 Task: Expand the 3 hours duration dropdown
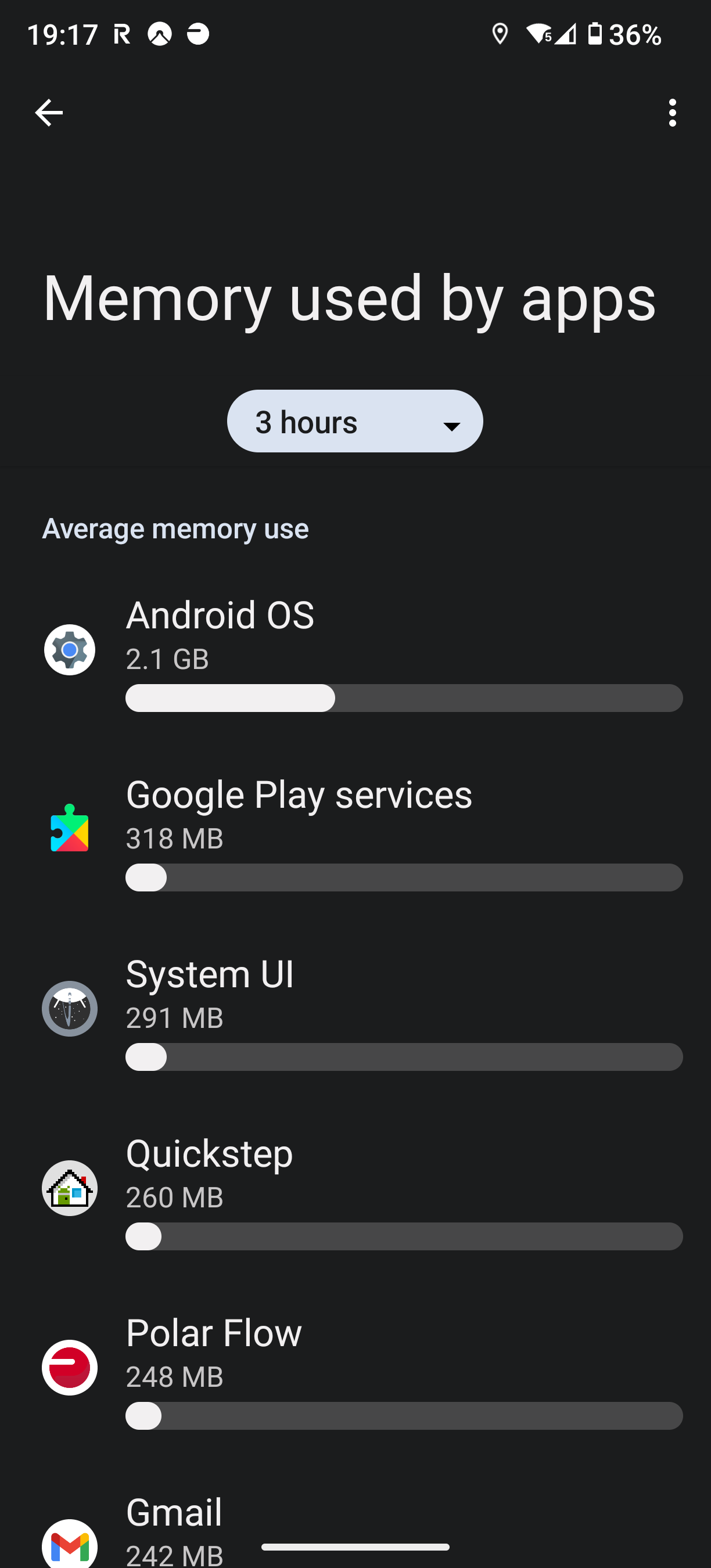(x=355, y=421)
